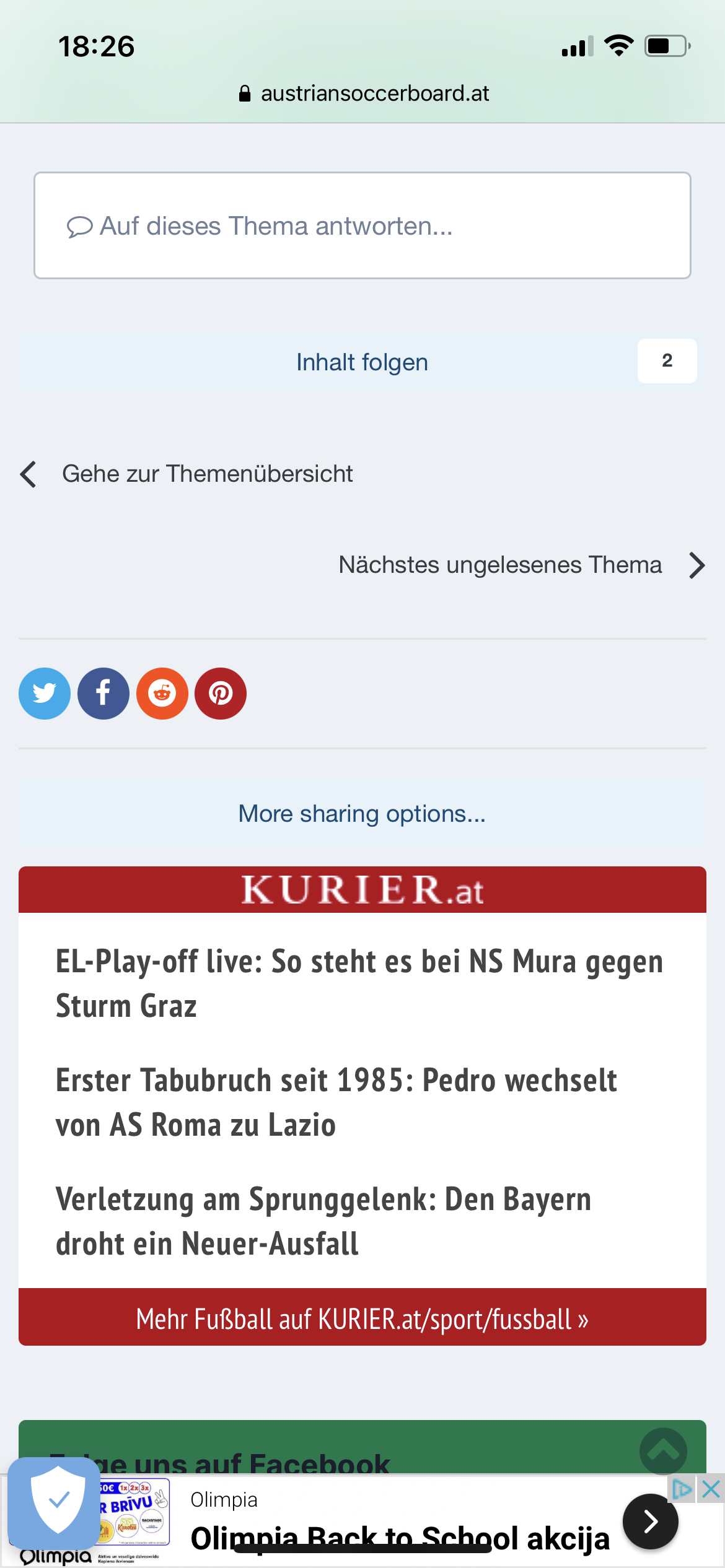Open the Pedro wechselt zu Lazio article

tap(336, 1102)
